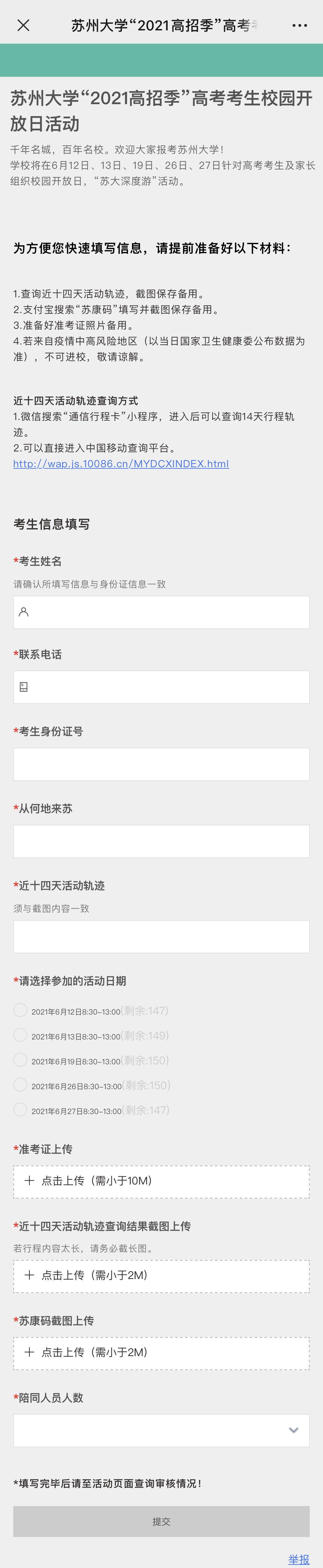Select 2021年6月12日 activity date

[20, 1010]
